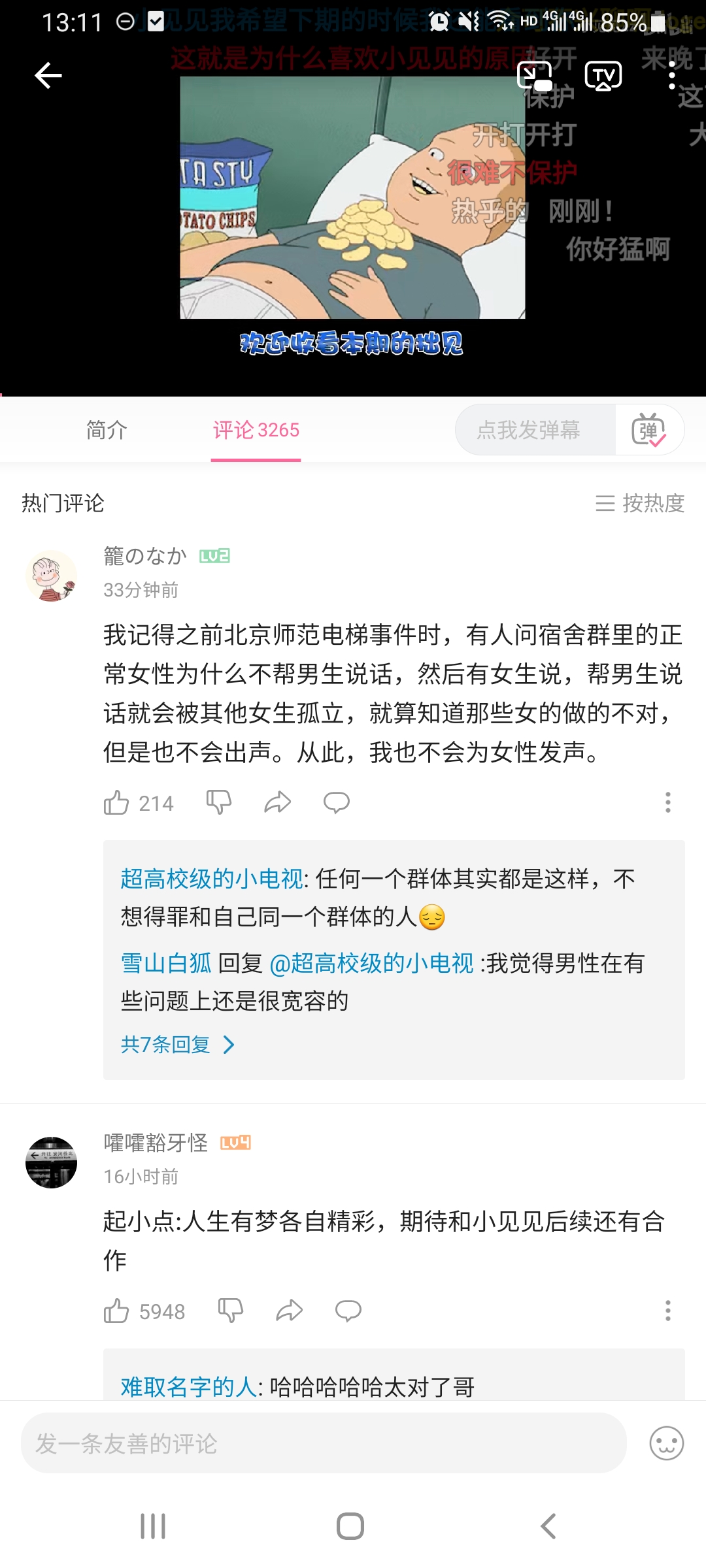
Task: Switch to the 简介 tab
Action: pyautogui.click(x=107, y=430)
